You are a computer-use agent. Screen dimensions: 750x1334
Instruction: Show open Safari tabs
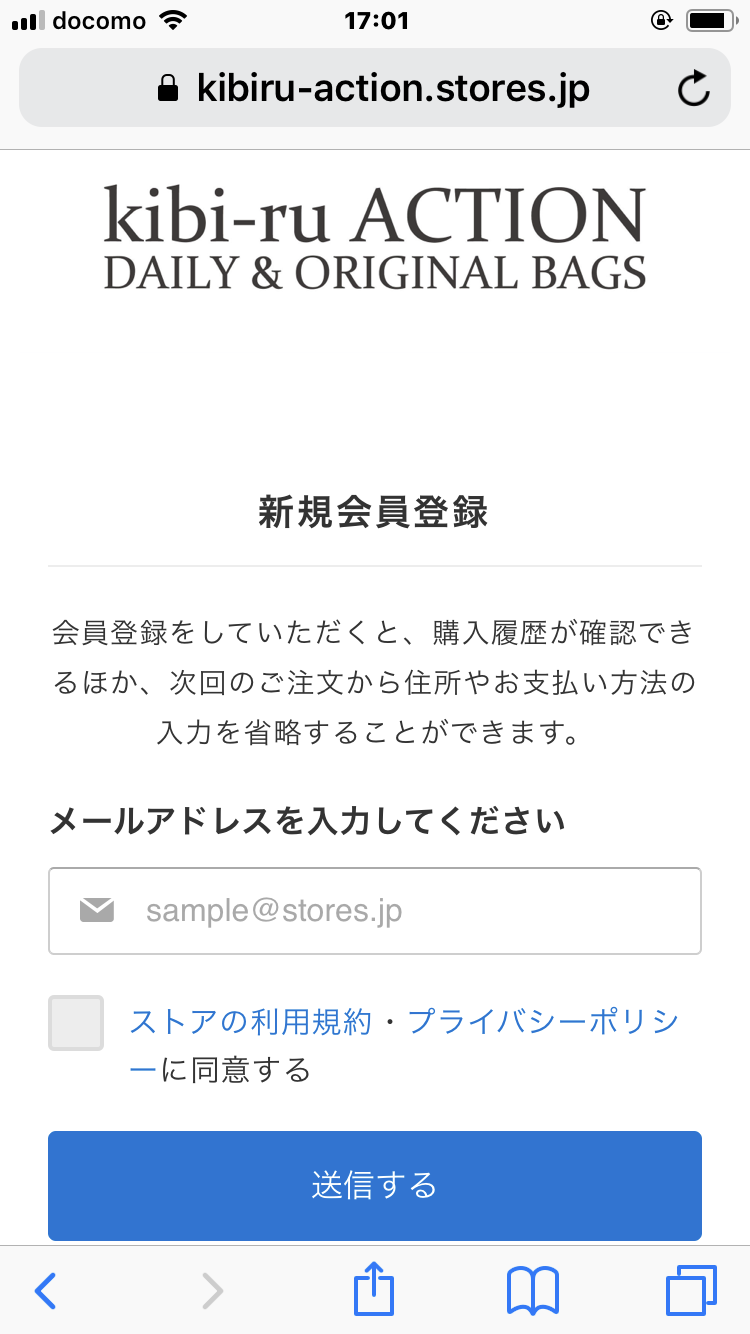click(x=691, y=1290)
